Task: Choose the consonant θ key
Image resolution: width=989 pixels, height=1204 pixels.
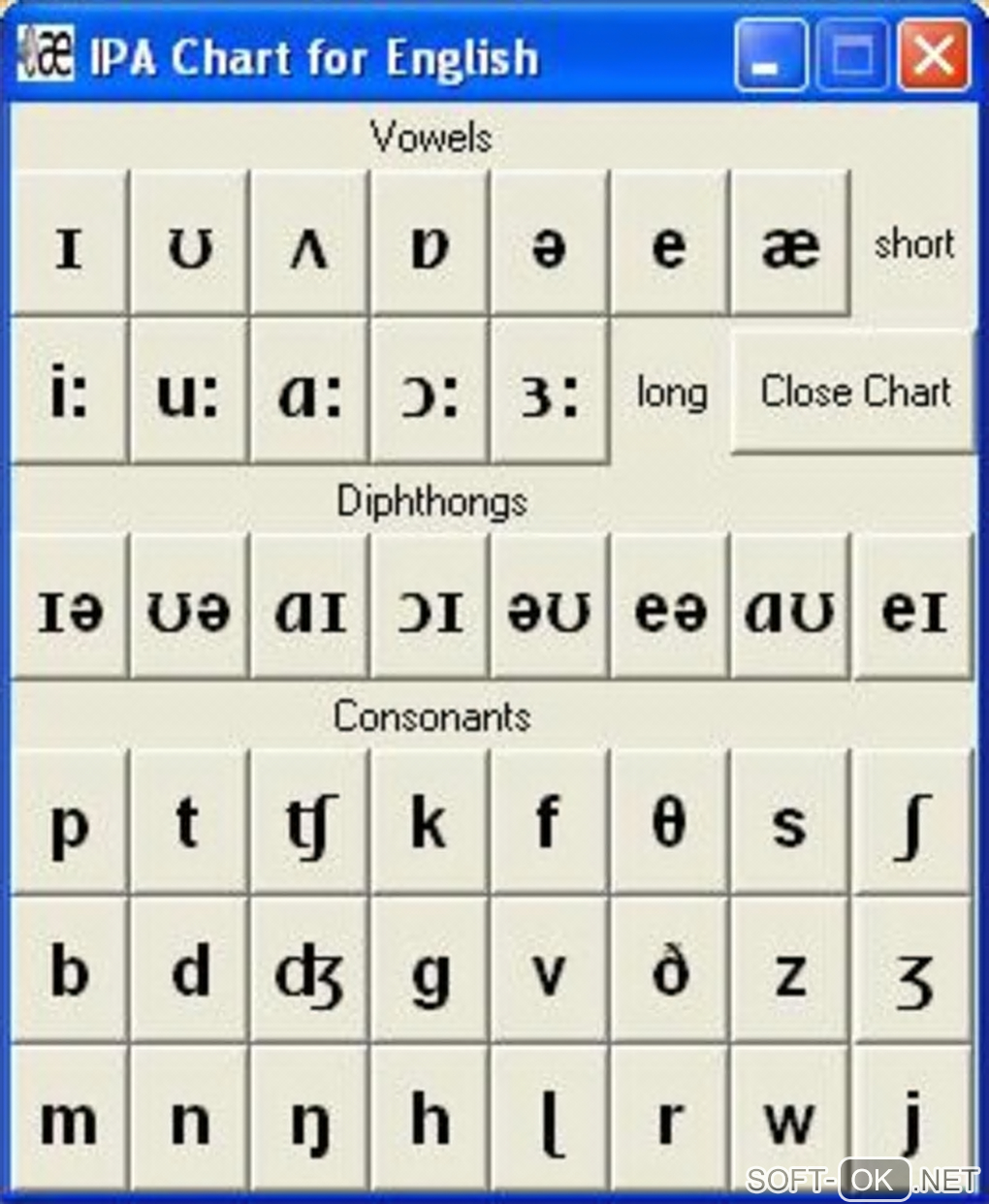Action: click(x=669, y=821)
